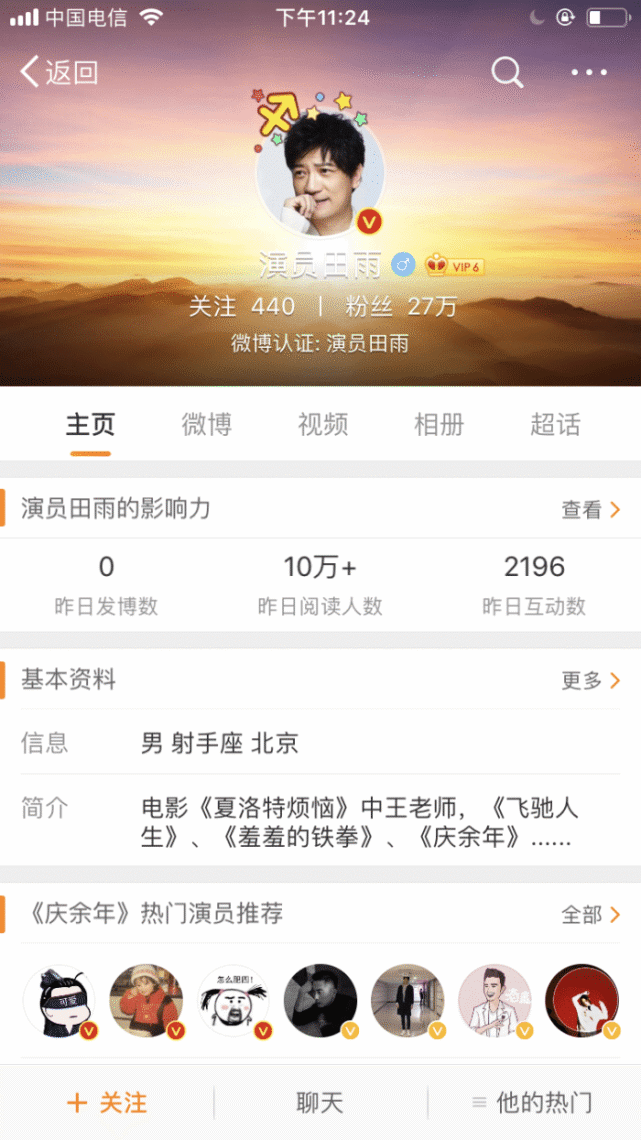Open the recommended actor with 可爱 avatar
The width and height of the screenshot is (641, 1140).
click(59, 1001)
